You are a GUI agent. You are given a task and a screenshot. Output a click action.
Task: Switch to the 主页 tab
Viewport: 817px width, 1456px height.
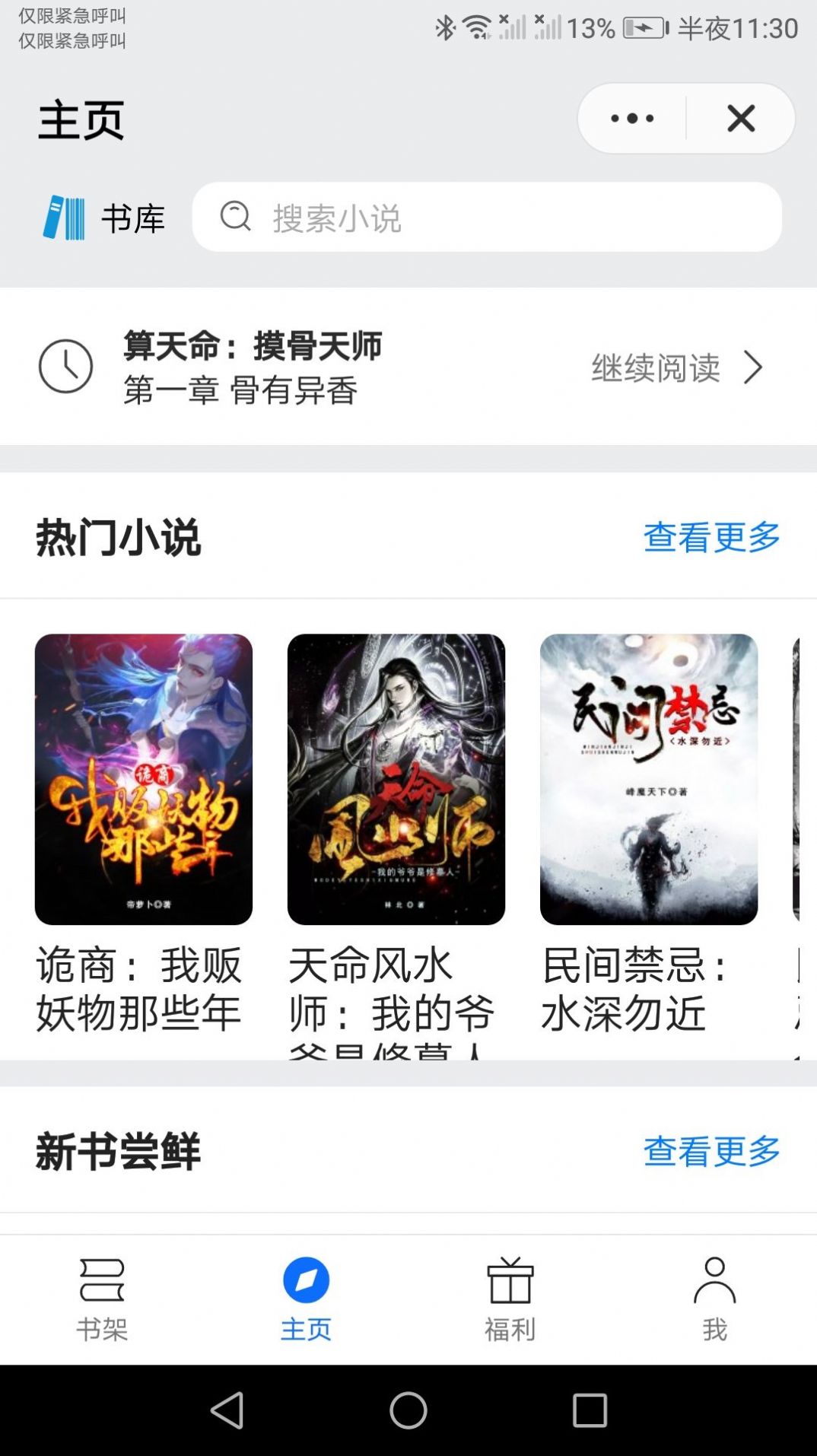306,1297
